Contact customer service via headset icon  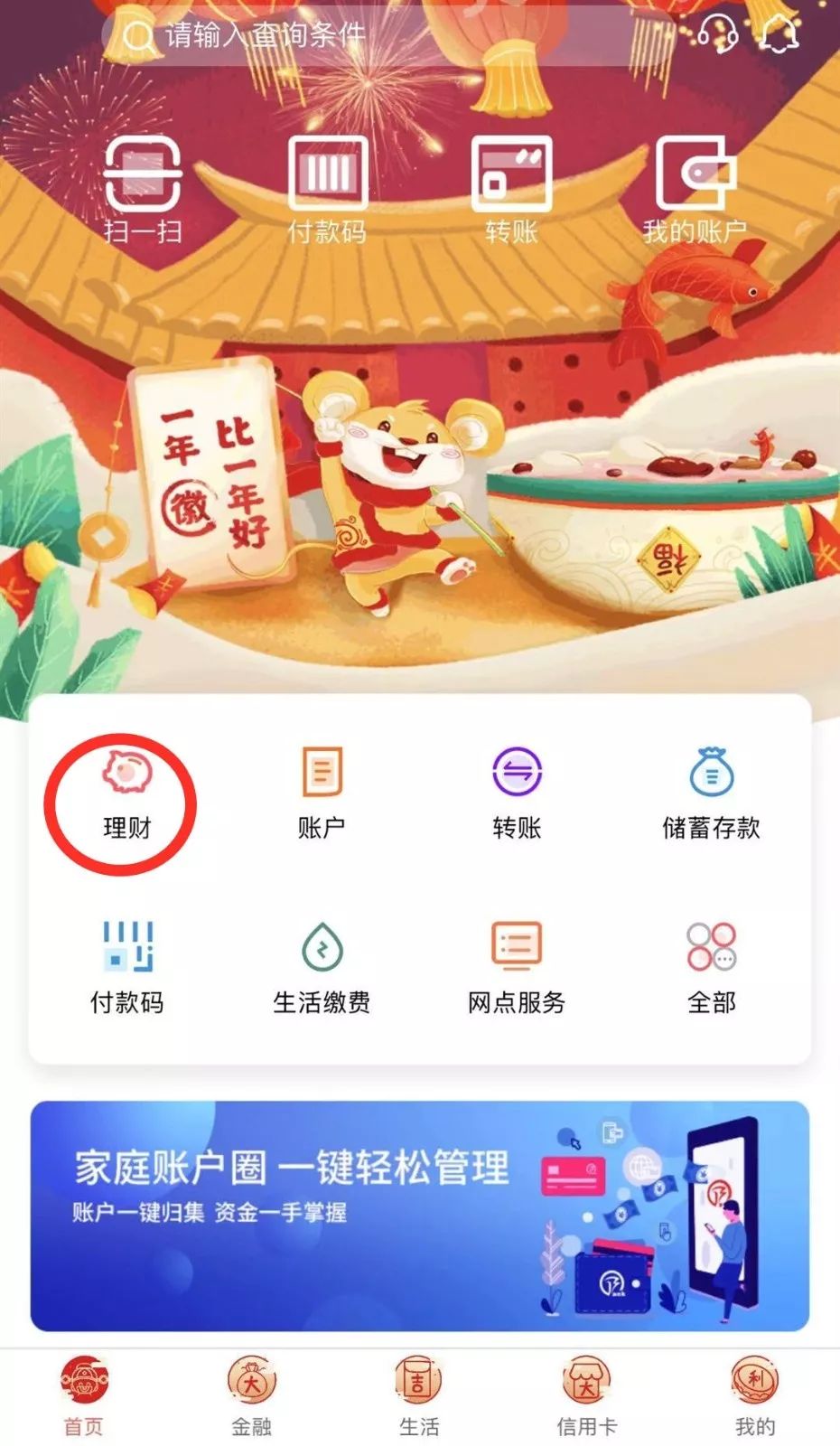pos(717,35)
